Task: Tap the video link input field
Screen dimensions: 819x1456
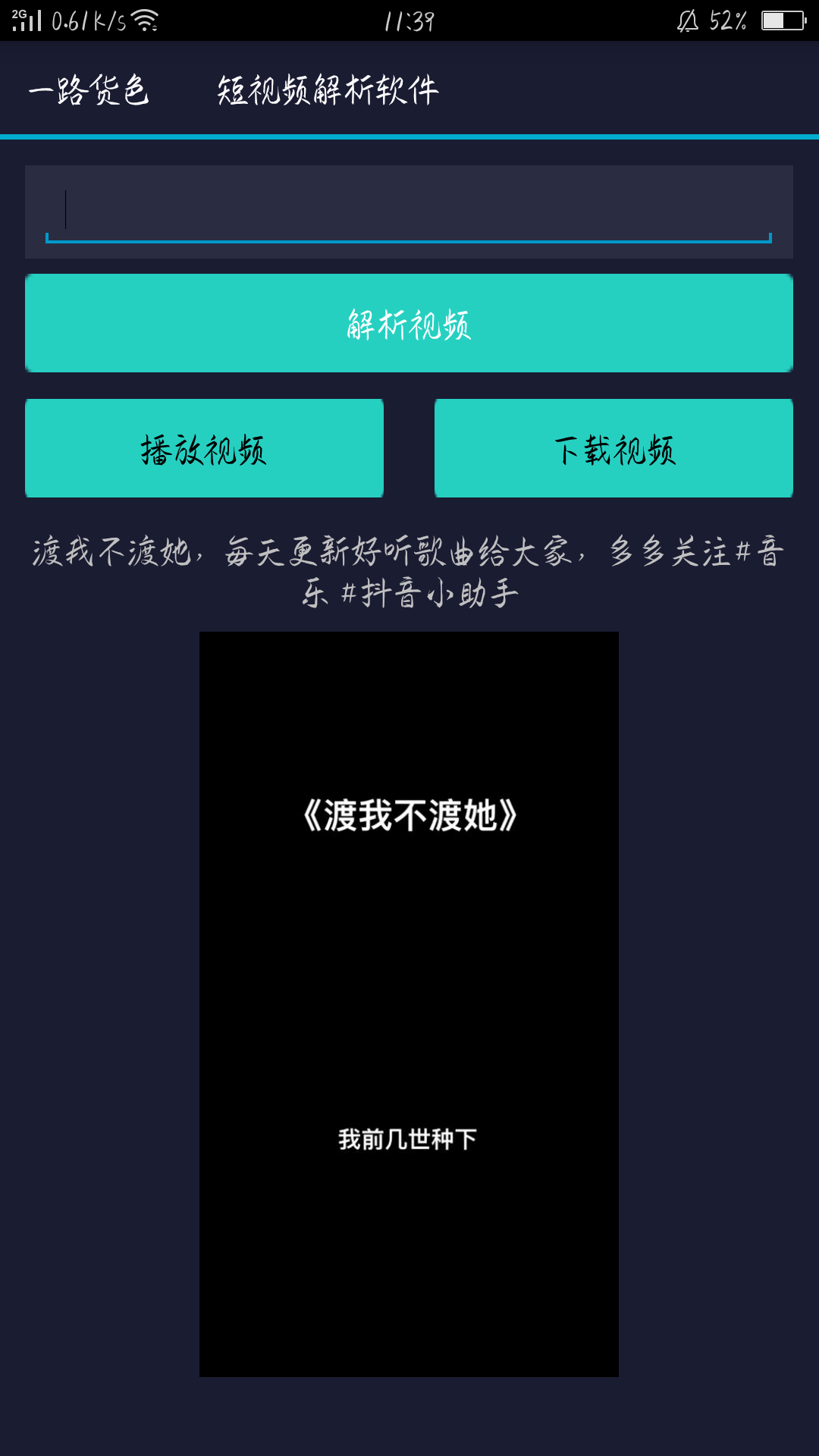Action: coord(409,211)
